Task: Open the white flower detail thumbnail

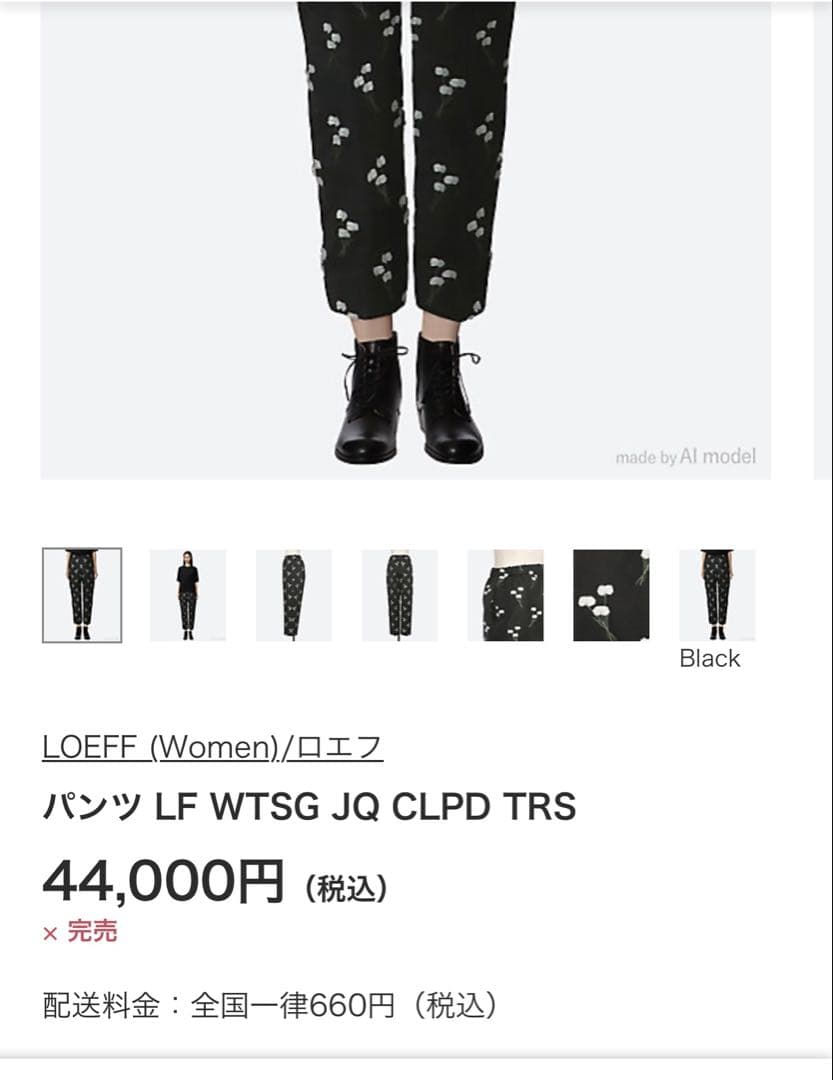Action: pyautogui.click(x=610, y=595)
